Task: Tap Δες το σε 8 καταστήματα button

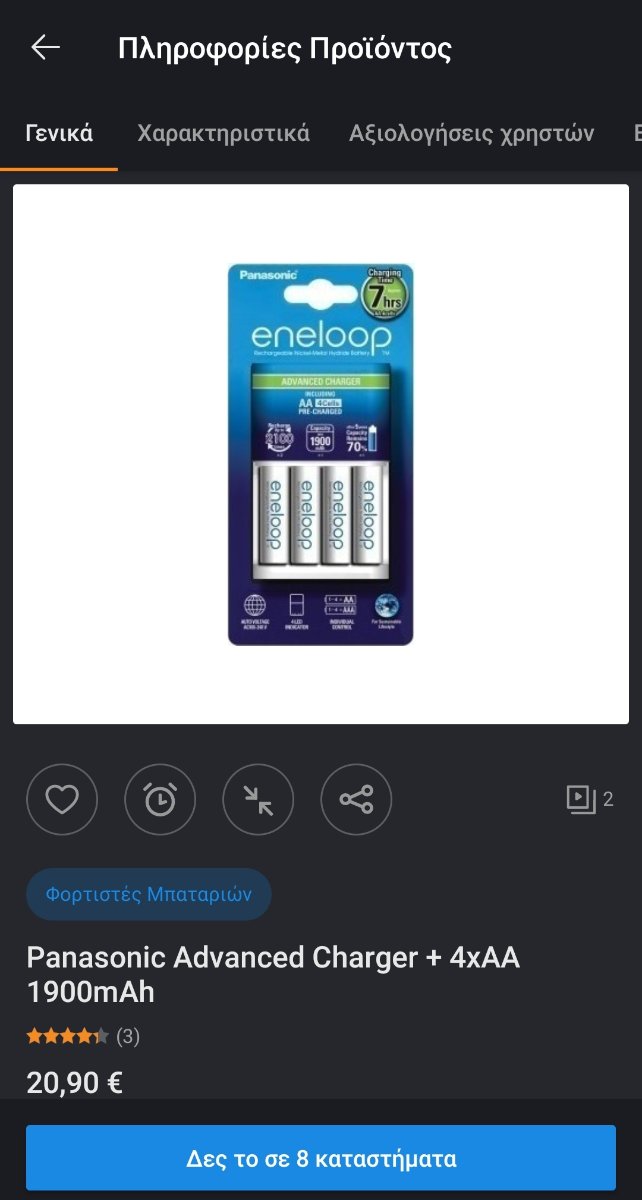Action: coord(321,1159)
